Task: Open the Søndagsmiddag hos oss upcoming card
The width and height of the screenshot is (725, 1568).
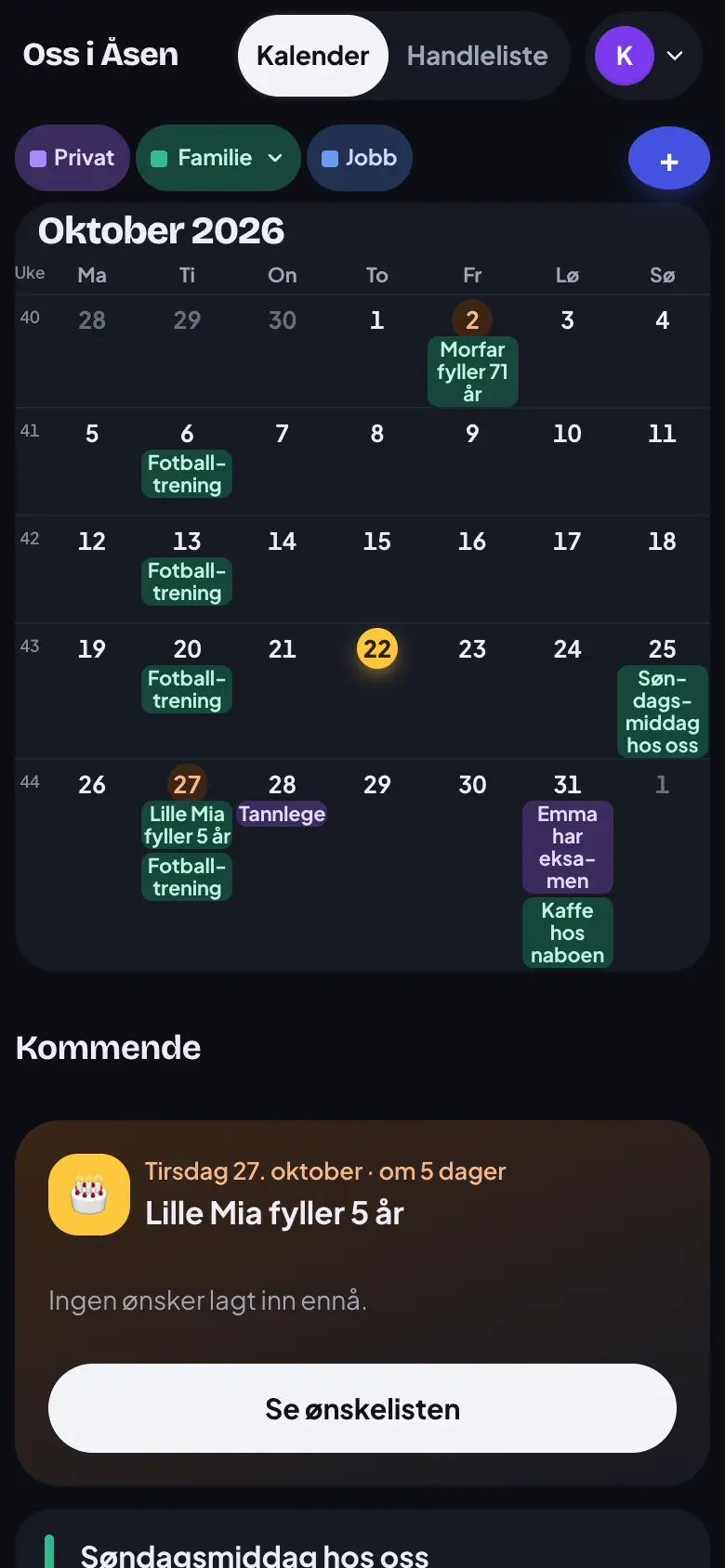Action: coord(362,1540)
